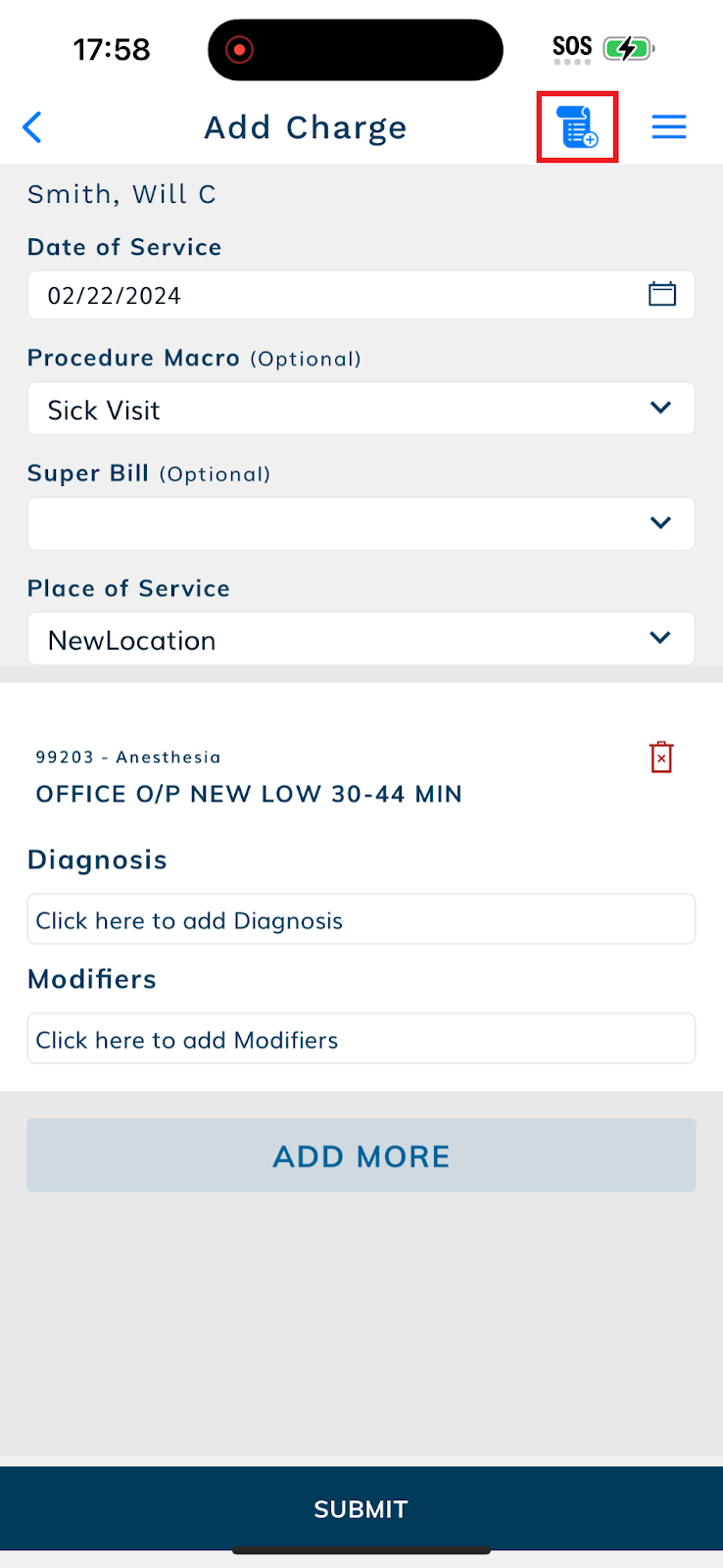The image size is (723, 1568).
Task: Expand the Super Bill dropdown
Action: [x=361, y=523]
